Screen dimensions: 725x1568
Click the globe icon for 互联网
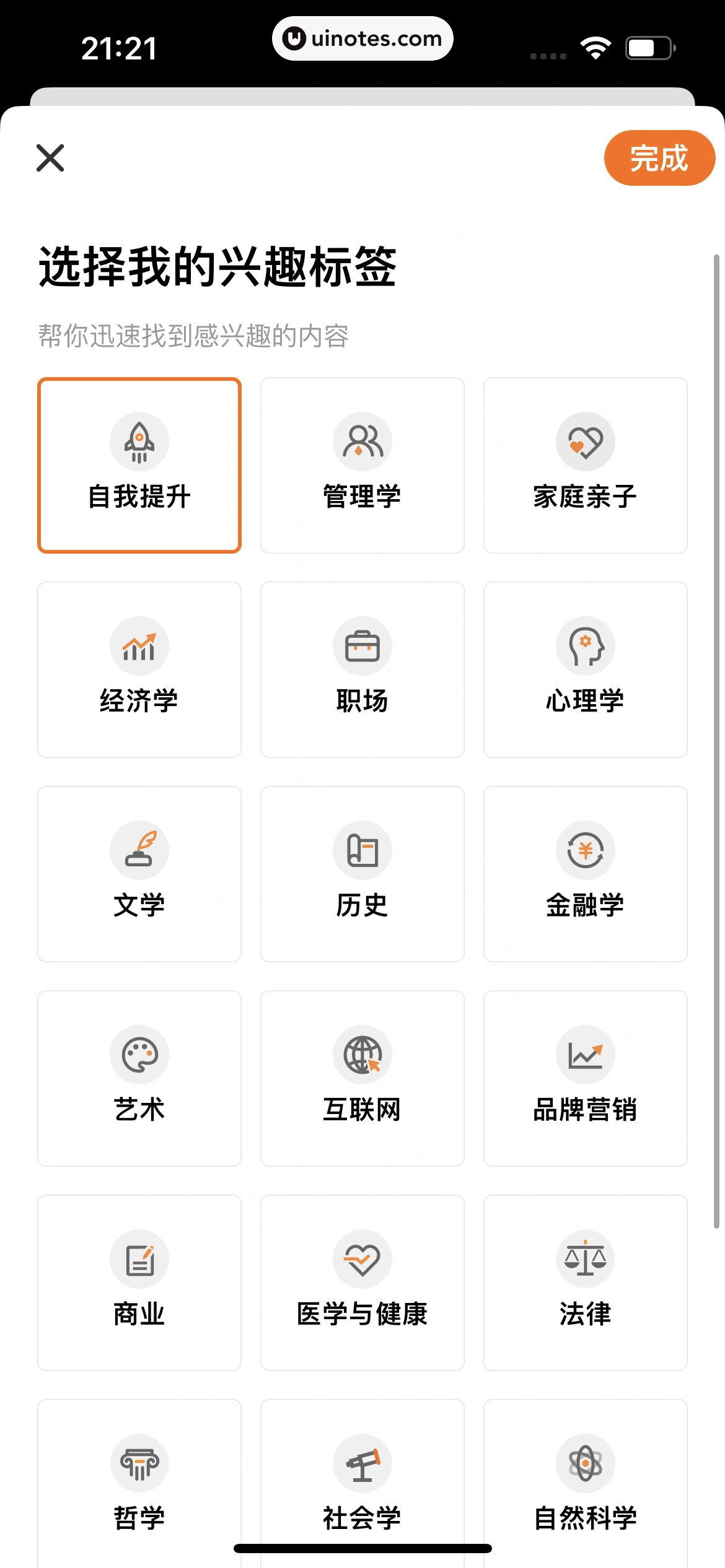362,1055
